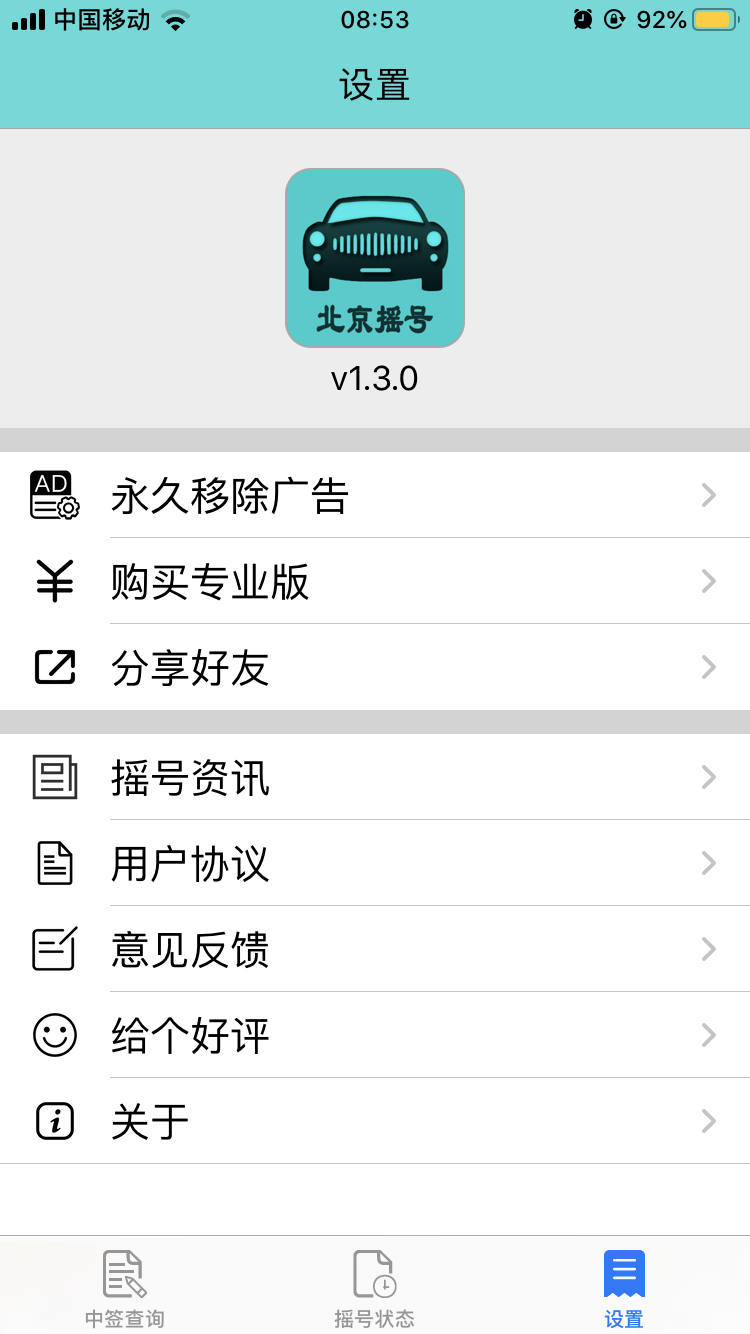Select the feedback pencil icon for 意见反馈
The height and width of the screenshot is (1334, 750).
54,949
